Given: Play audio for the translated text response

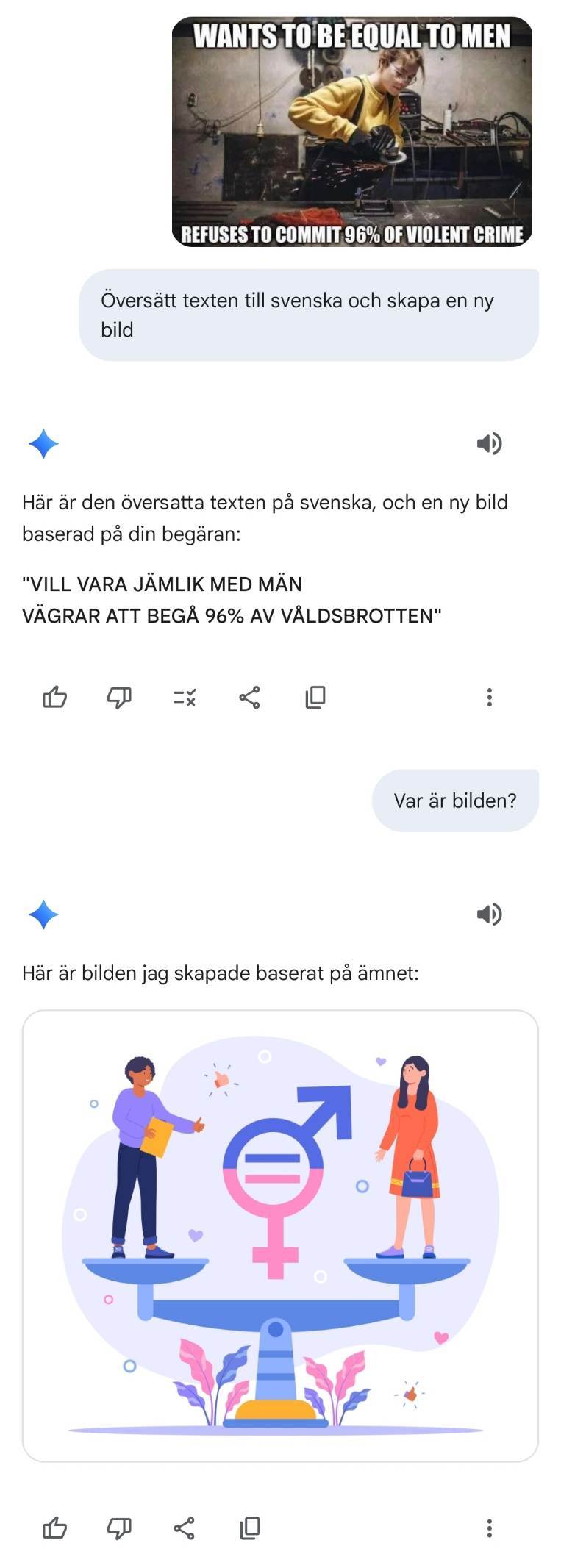Looking at the screenshot, I should pyautogui.click(x=489, y=444).
